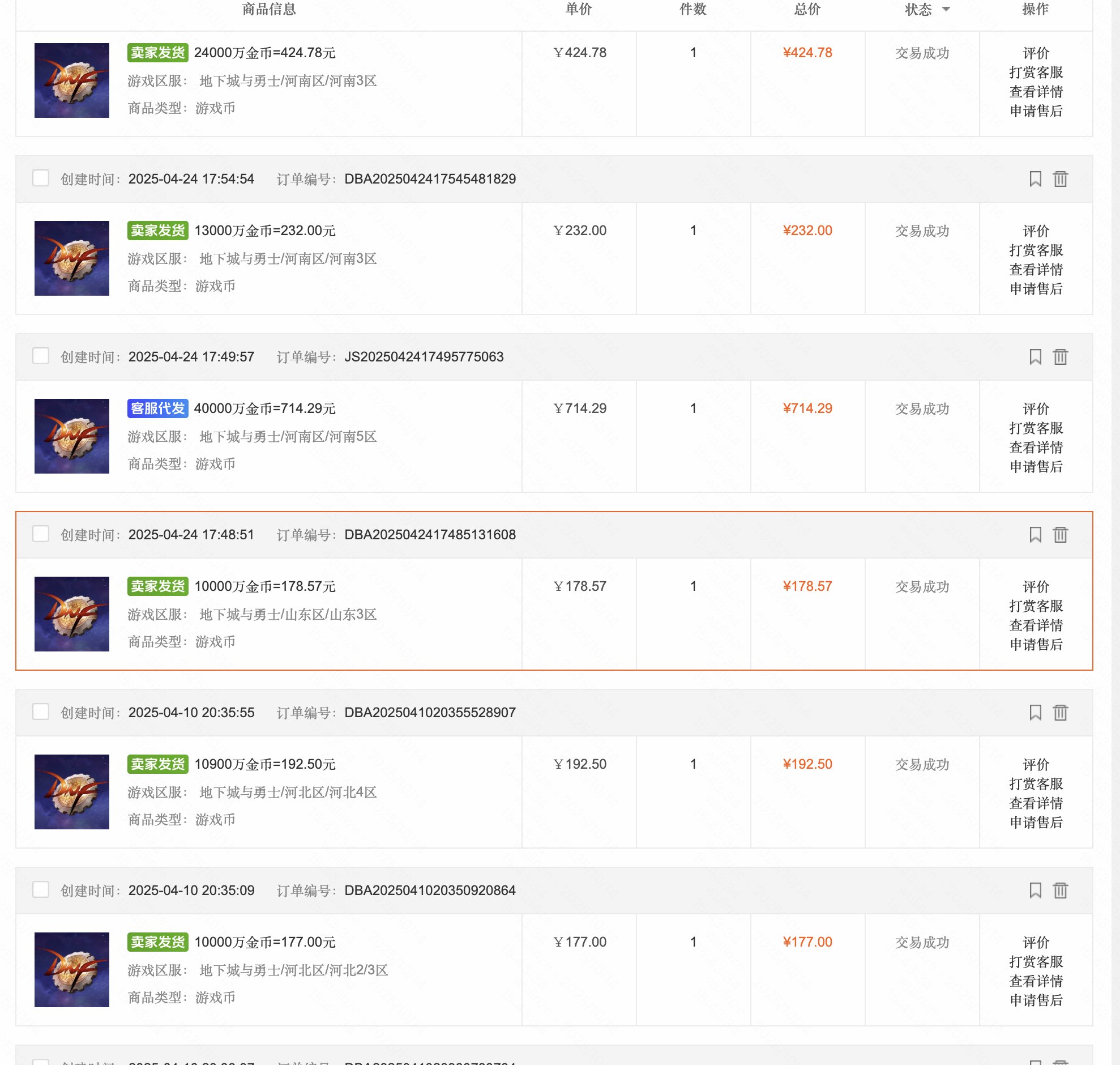Rate the 177.00元 order via 评价
The width and height of the screenshot is (1120, 1065).
[1036, 942]
